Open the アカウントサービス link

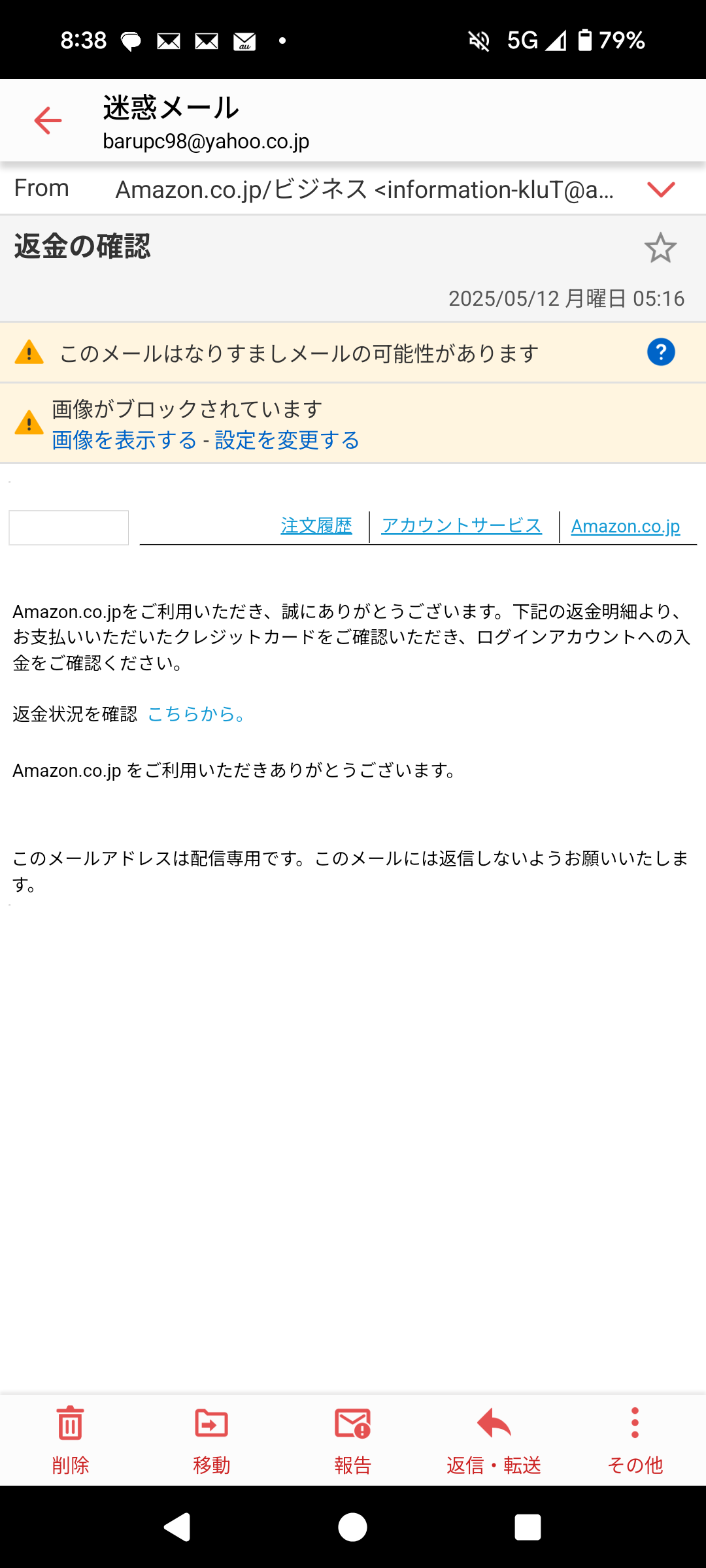point(462,526)
